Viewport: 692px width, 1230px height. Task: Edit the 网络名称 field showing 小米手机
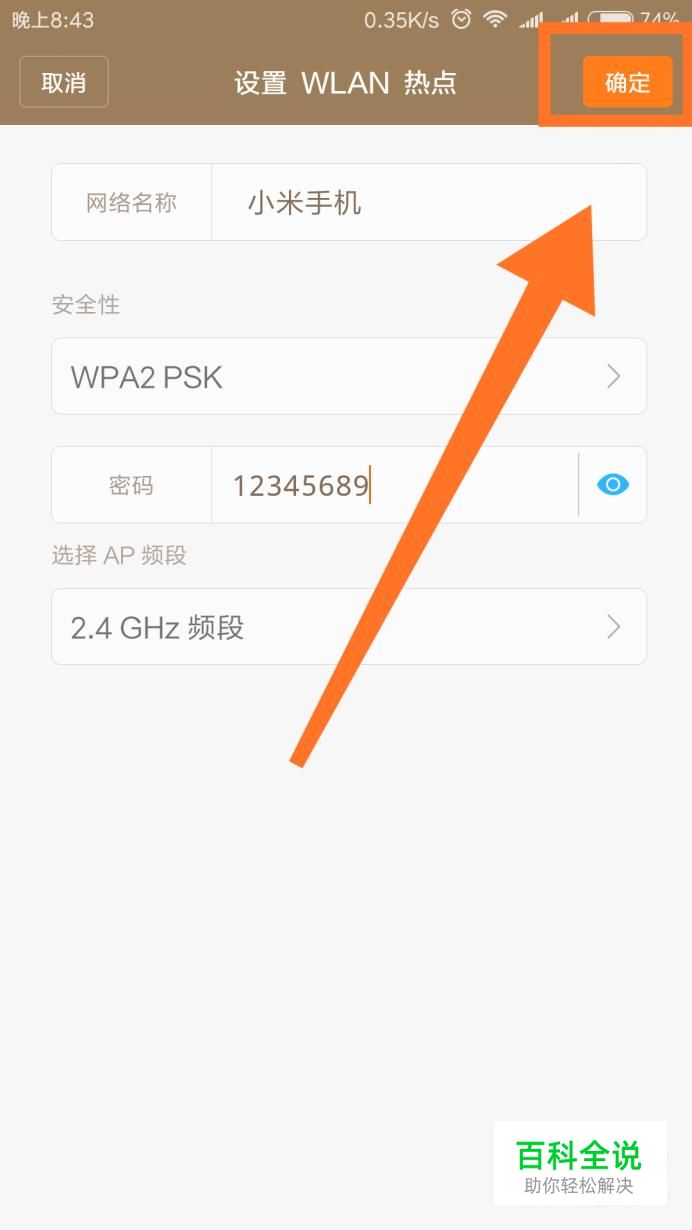[x=428, y=203]
